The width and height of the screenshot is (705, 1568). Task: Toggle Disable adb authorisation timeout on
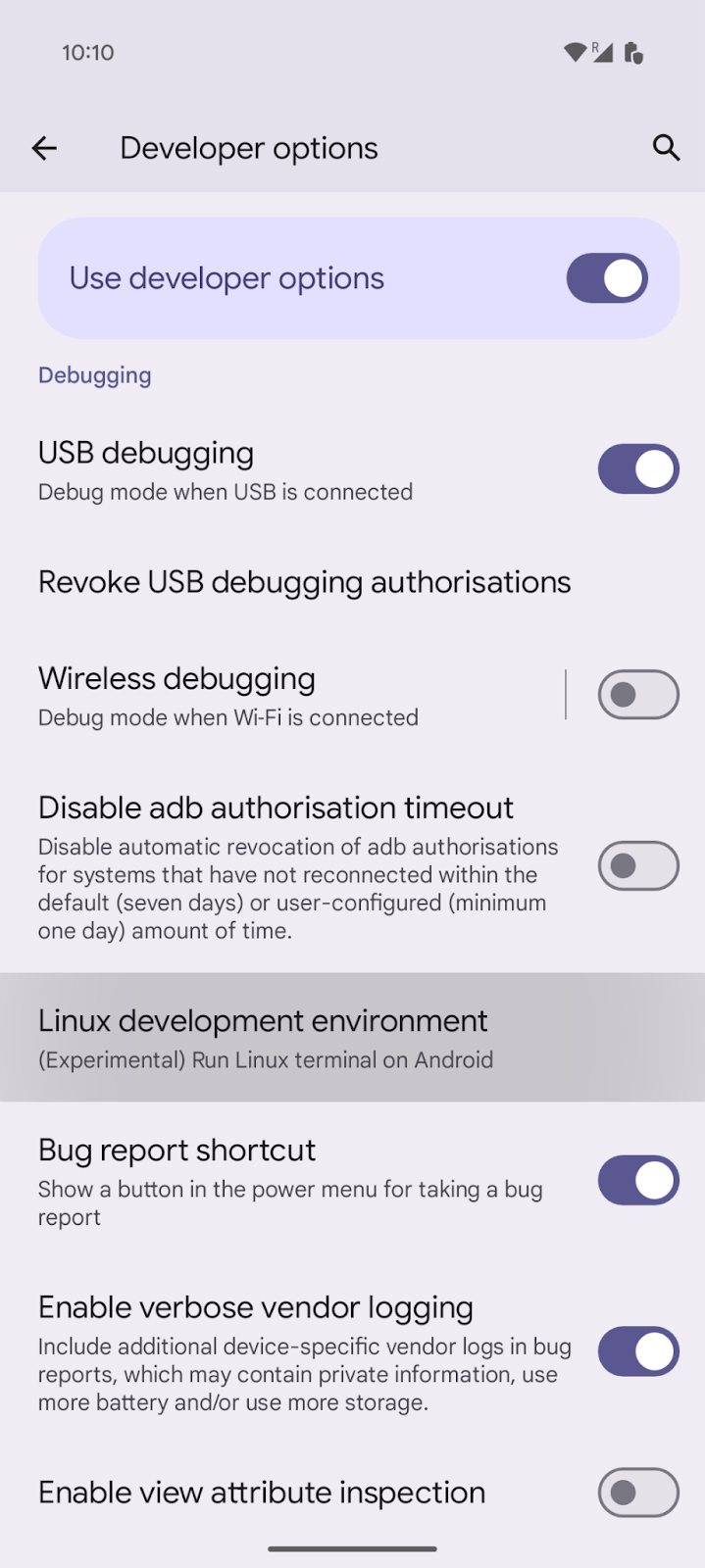coord(638,866)
